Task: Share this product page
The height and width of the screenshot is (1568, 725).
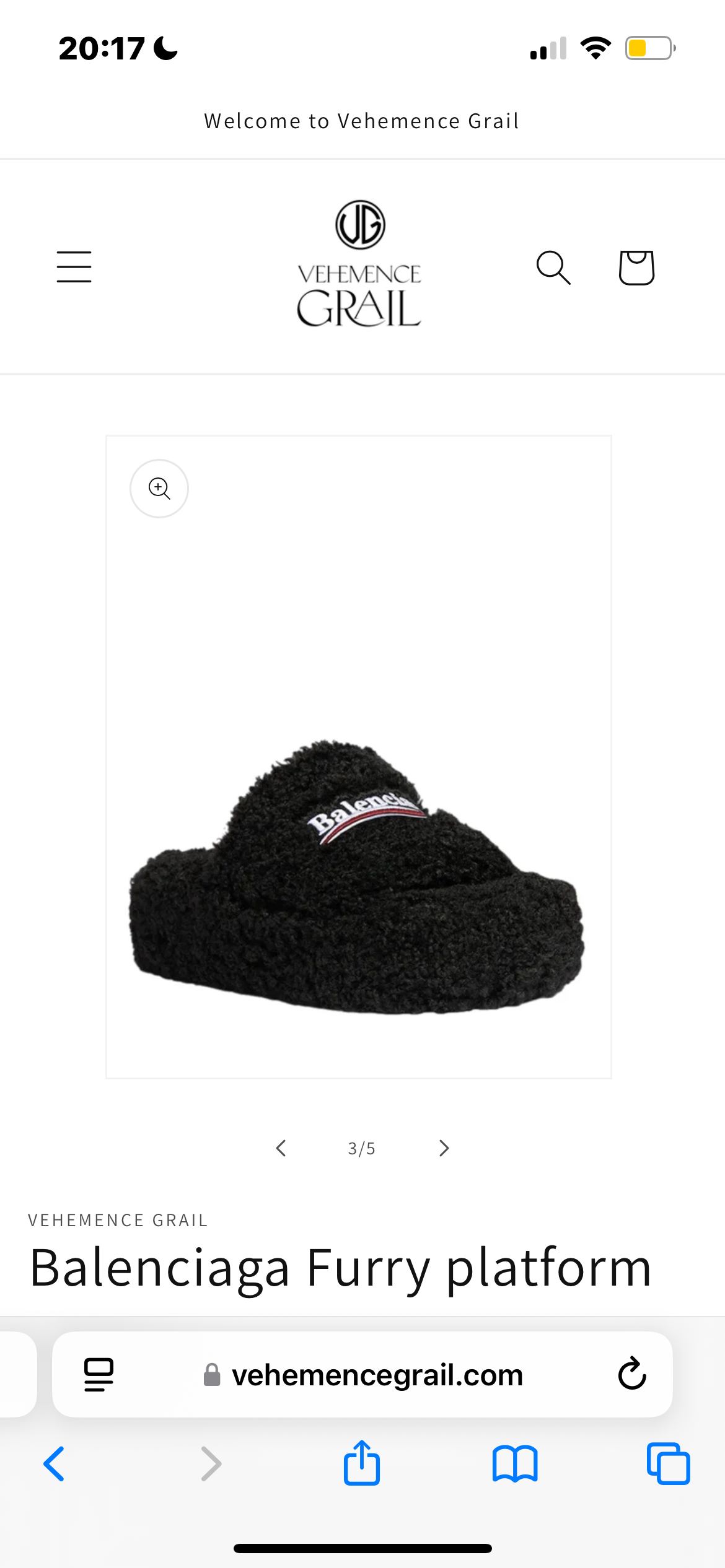Action: [x=362, y=1463]
